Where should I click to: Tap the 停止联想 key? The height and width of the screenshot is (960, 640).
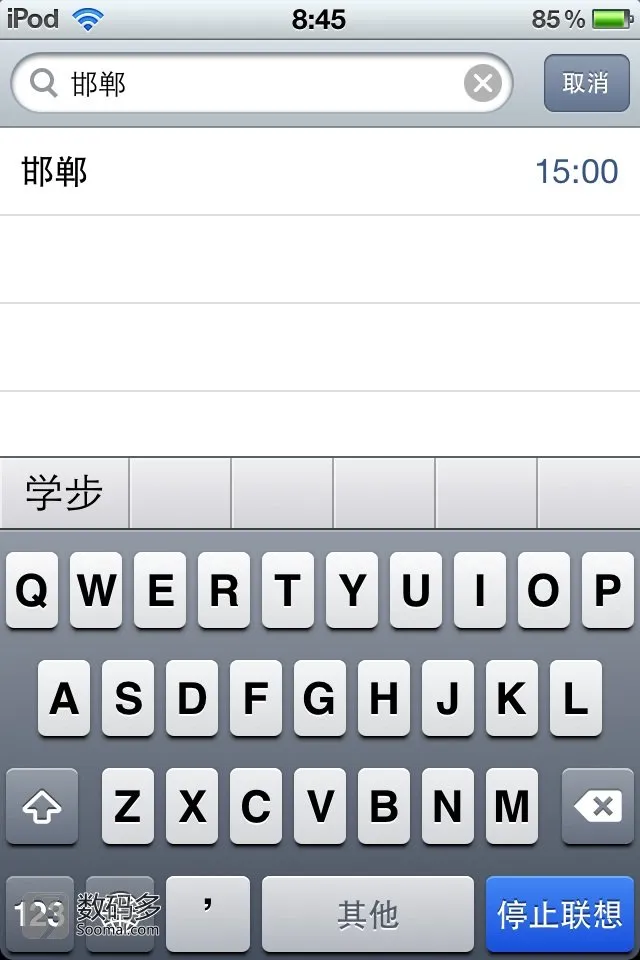(560, 914)
